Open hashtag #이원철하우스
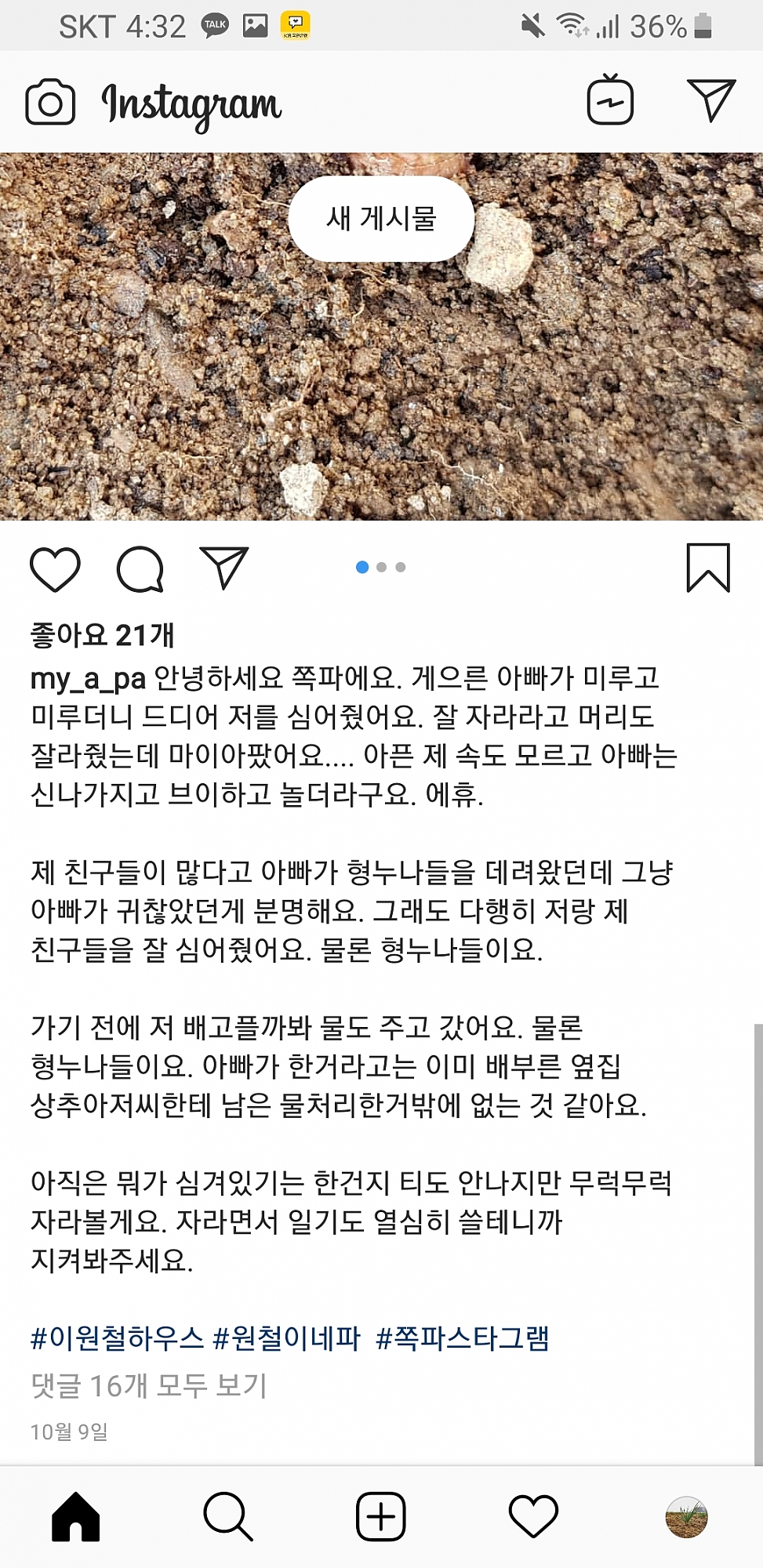Screen dimensions: 763x1568 (x=117, y=1338)
